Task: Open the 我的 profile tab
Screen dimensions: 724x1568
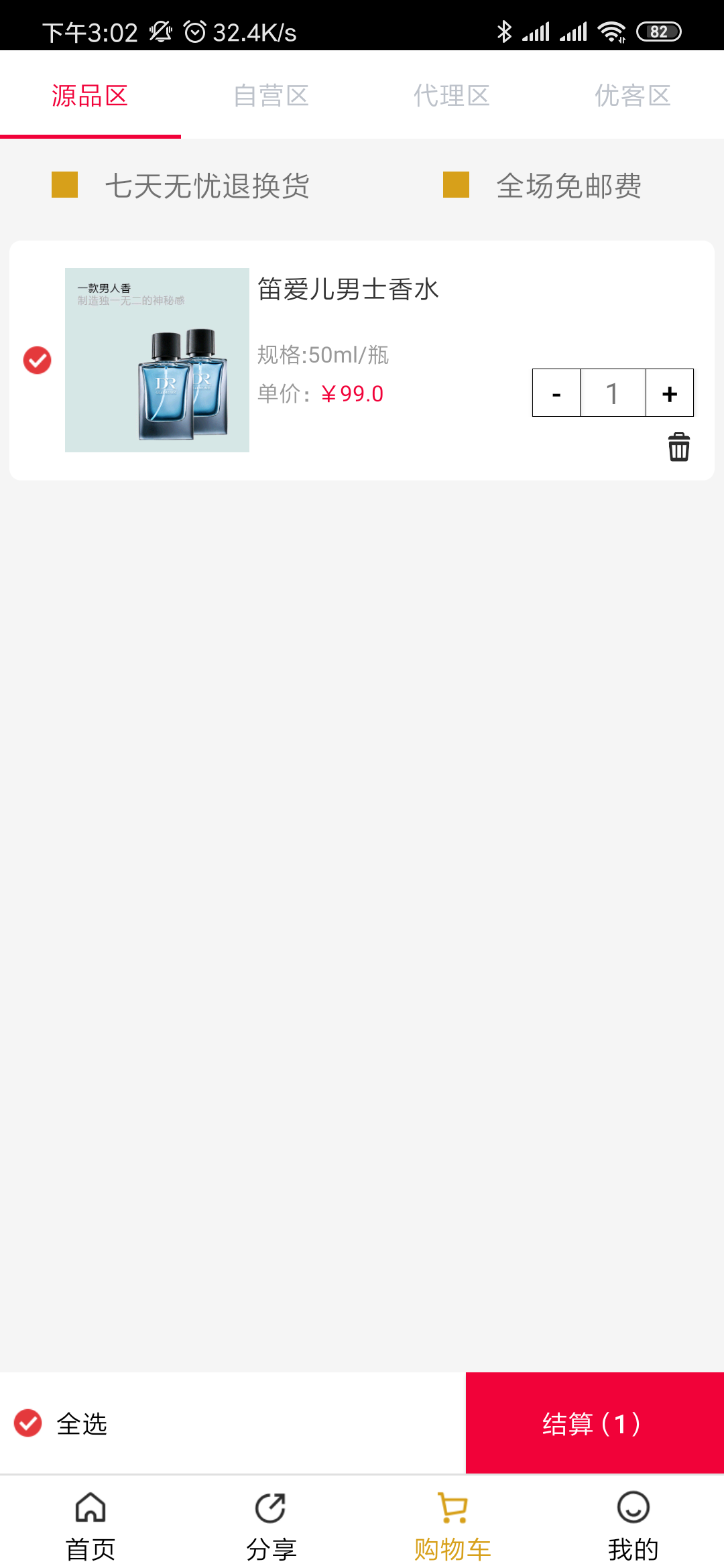Action: pyautogui.click(x=633, y=1522)
